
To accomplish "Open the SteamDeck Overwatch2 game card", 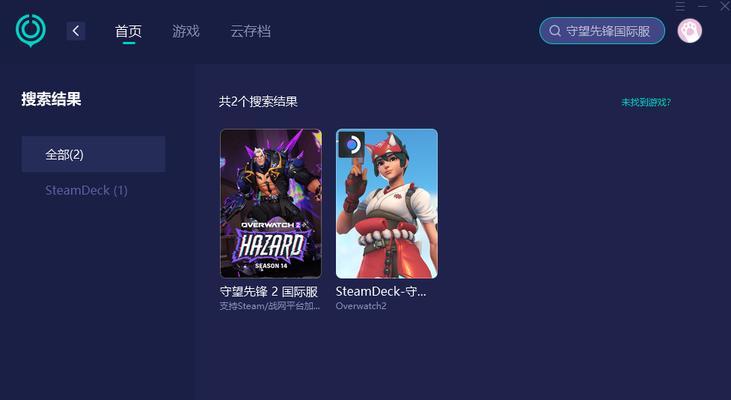I will pos(386,204).
